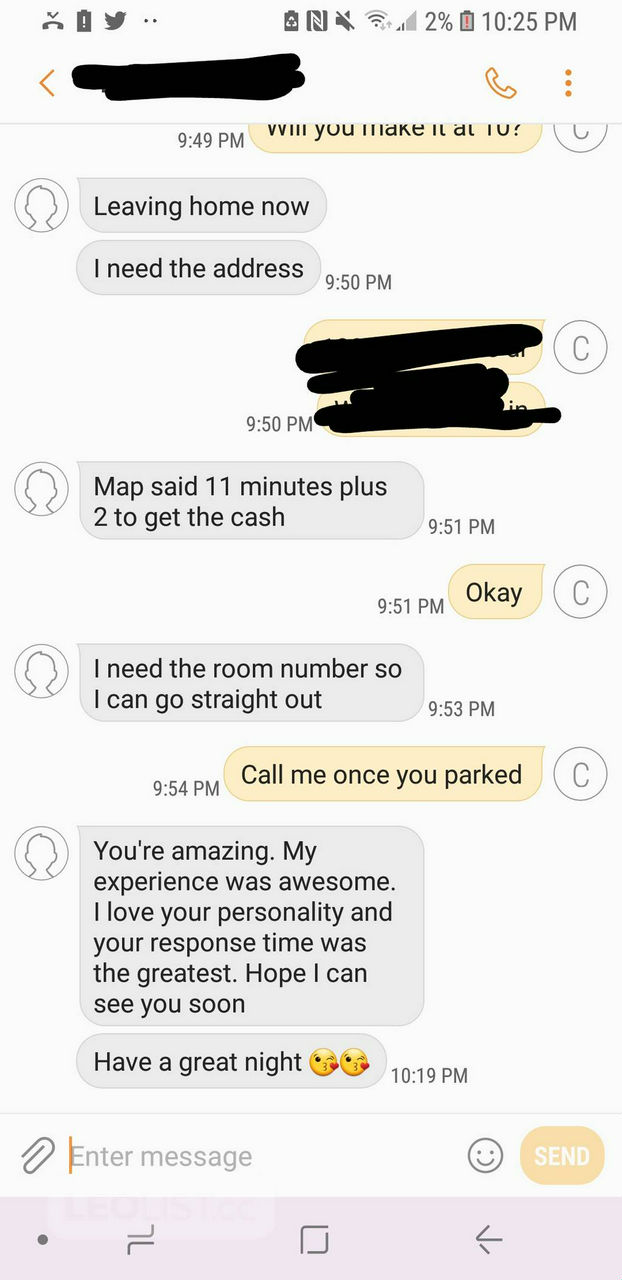Focus the Enter message field
This screenshot has height=1280, width=622.
(260, 1156)
